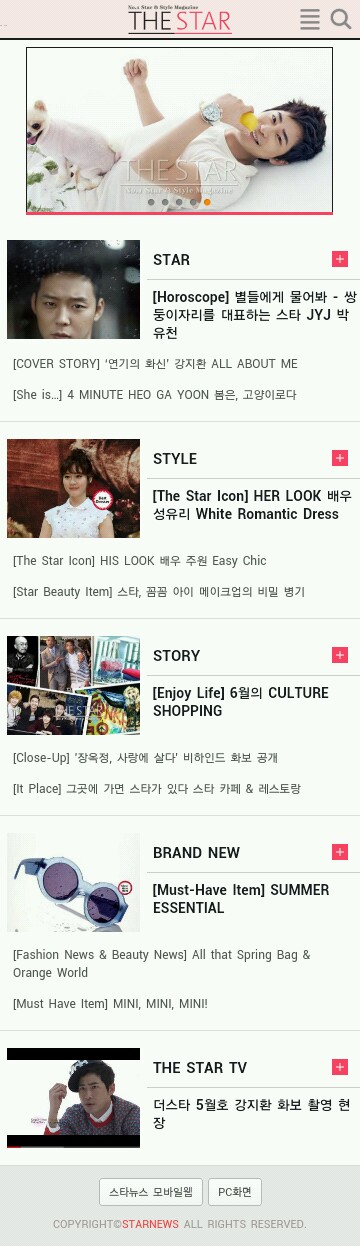Read the COVER STORY ALL ABOUT ME article
Viewport: 360px width, 1246px height.
[155, 364]
